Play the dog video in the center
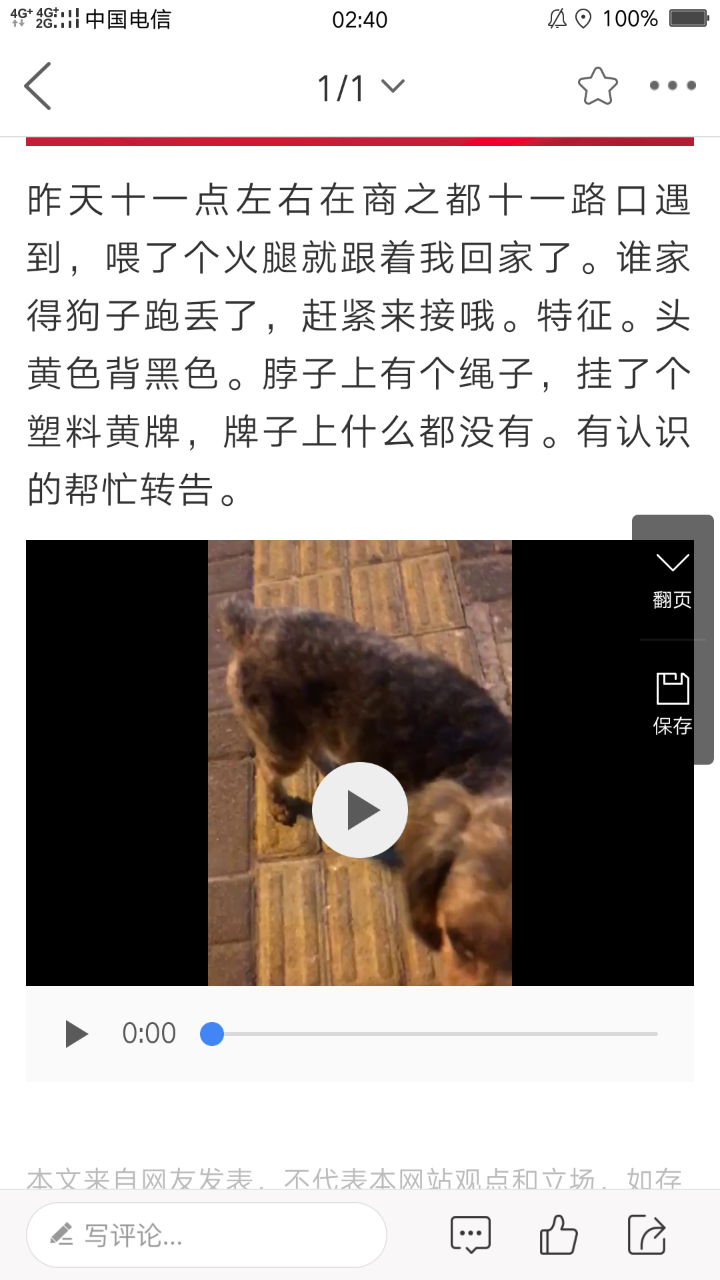720x1280 pixels. click(x=360, y=810)
